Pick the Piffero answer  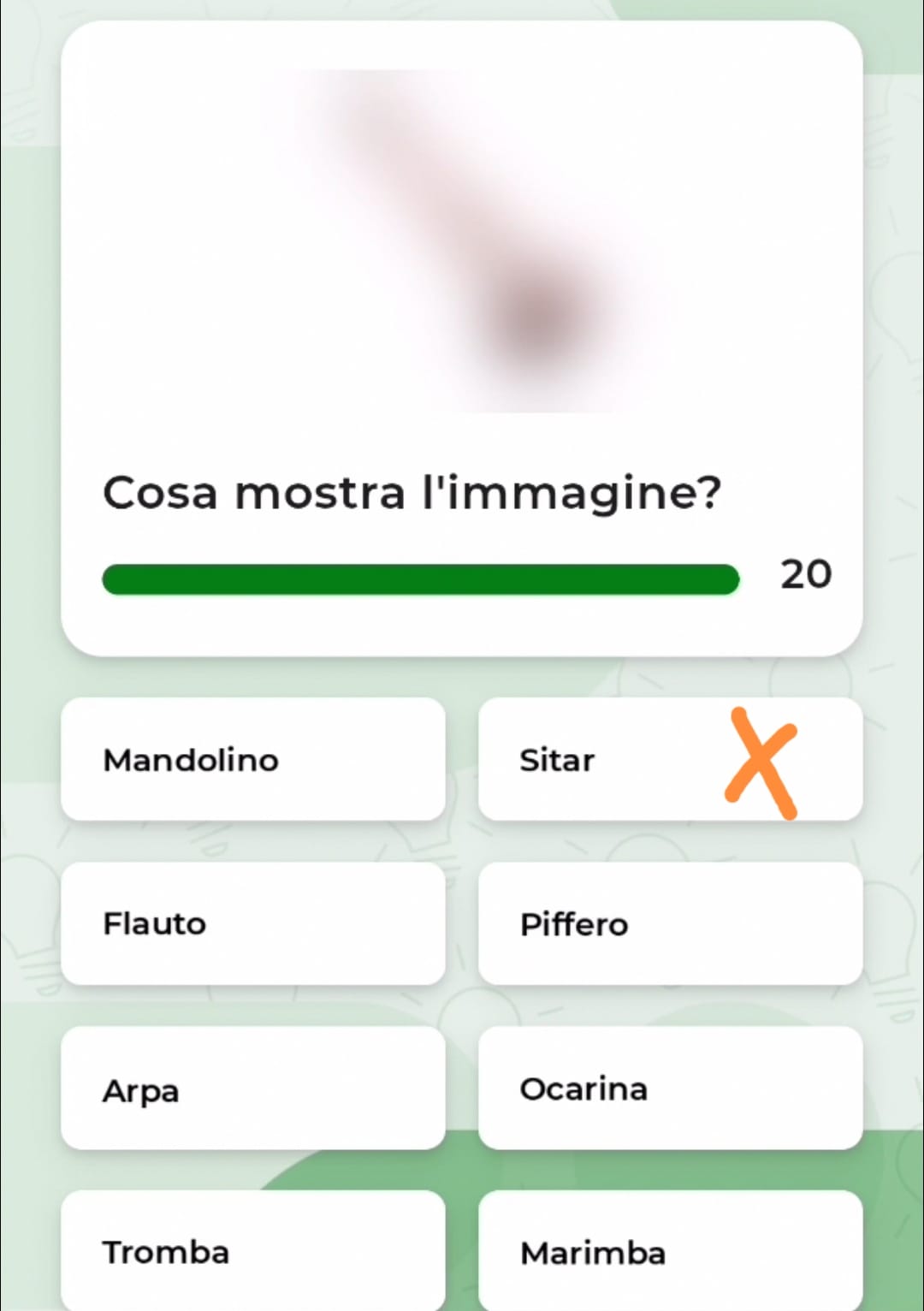pos(669,923)
